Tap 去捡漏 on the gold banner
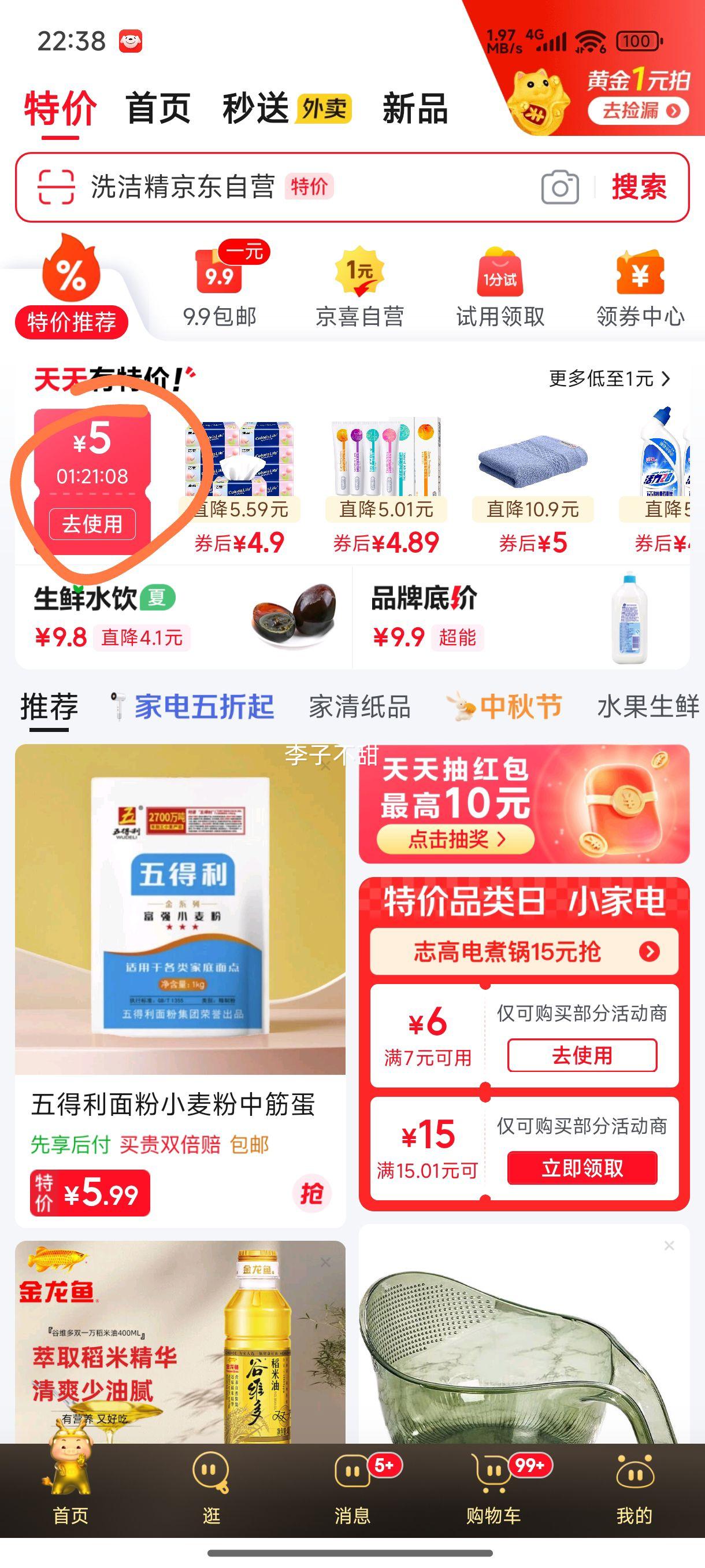 click(637, 111)
